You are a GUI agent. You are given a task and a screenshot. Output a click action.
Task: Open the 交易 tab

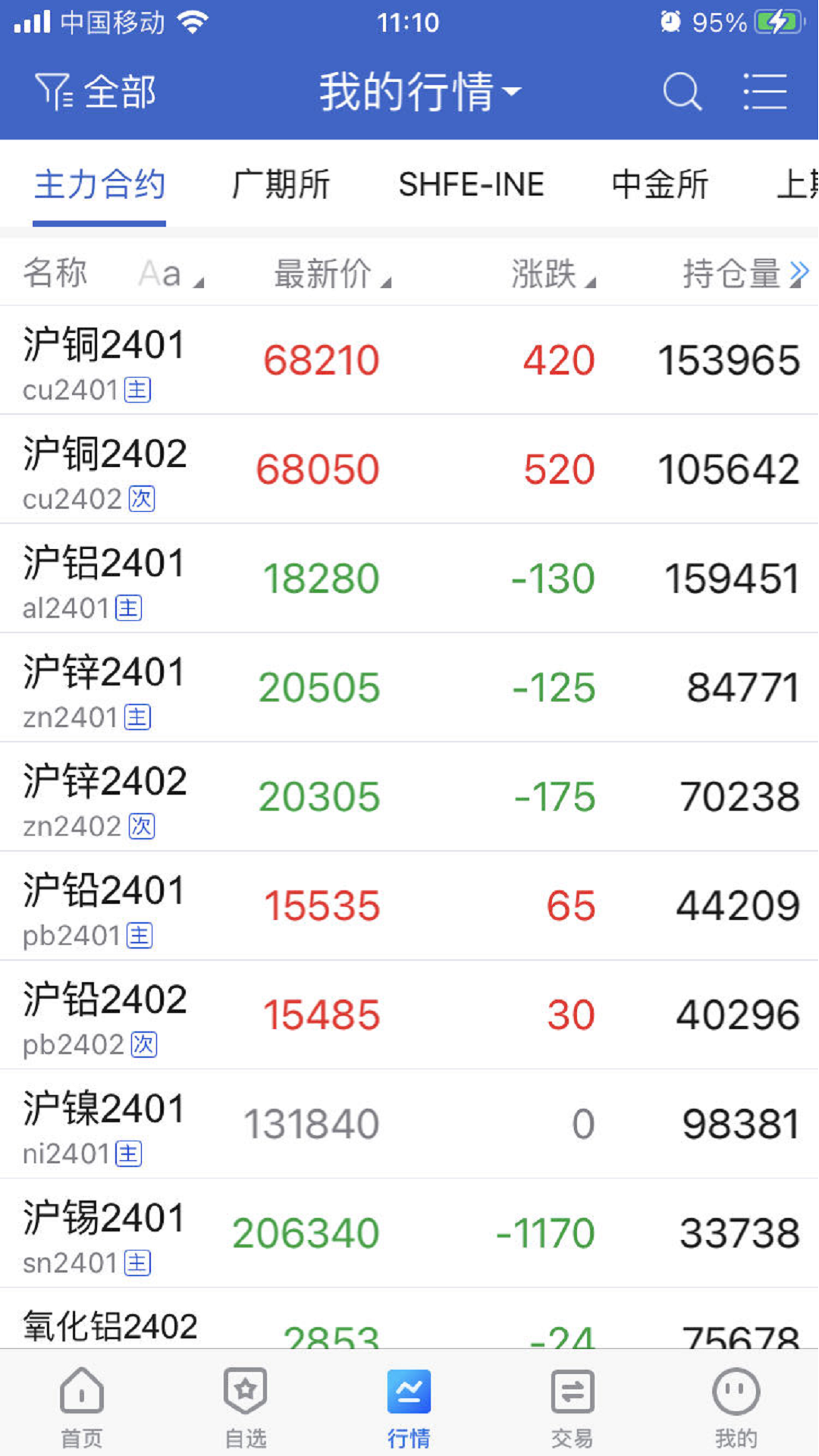[x=572, y=1404]
